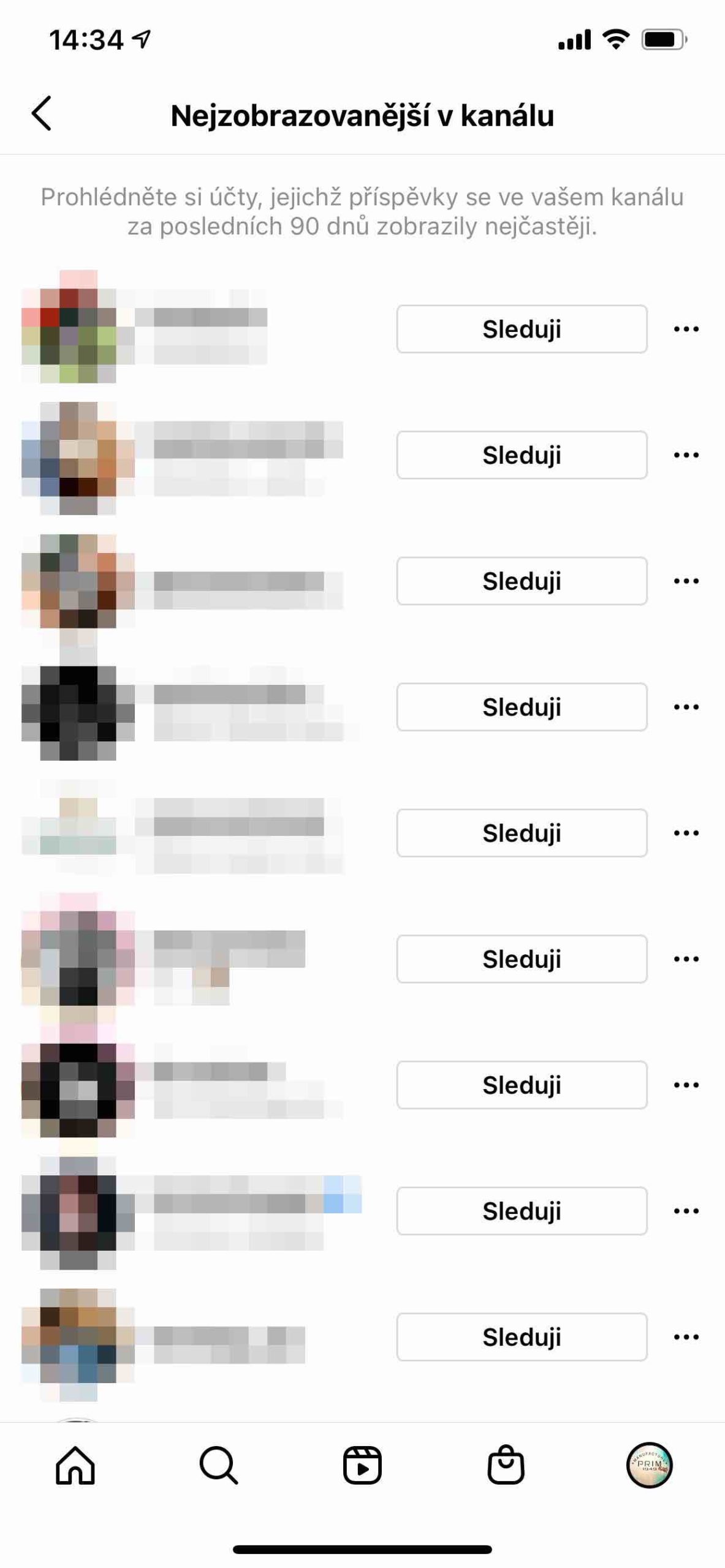This screenshot has height=1568, width=725.
Task: Tap Sleduji button of the sixth account
Action: (522, 959)
